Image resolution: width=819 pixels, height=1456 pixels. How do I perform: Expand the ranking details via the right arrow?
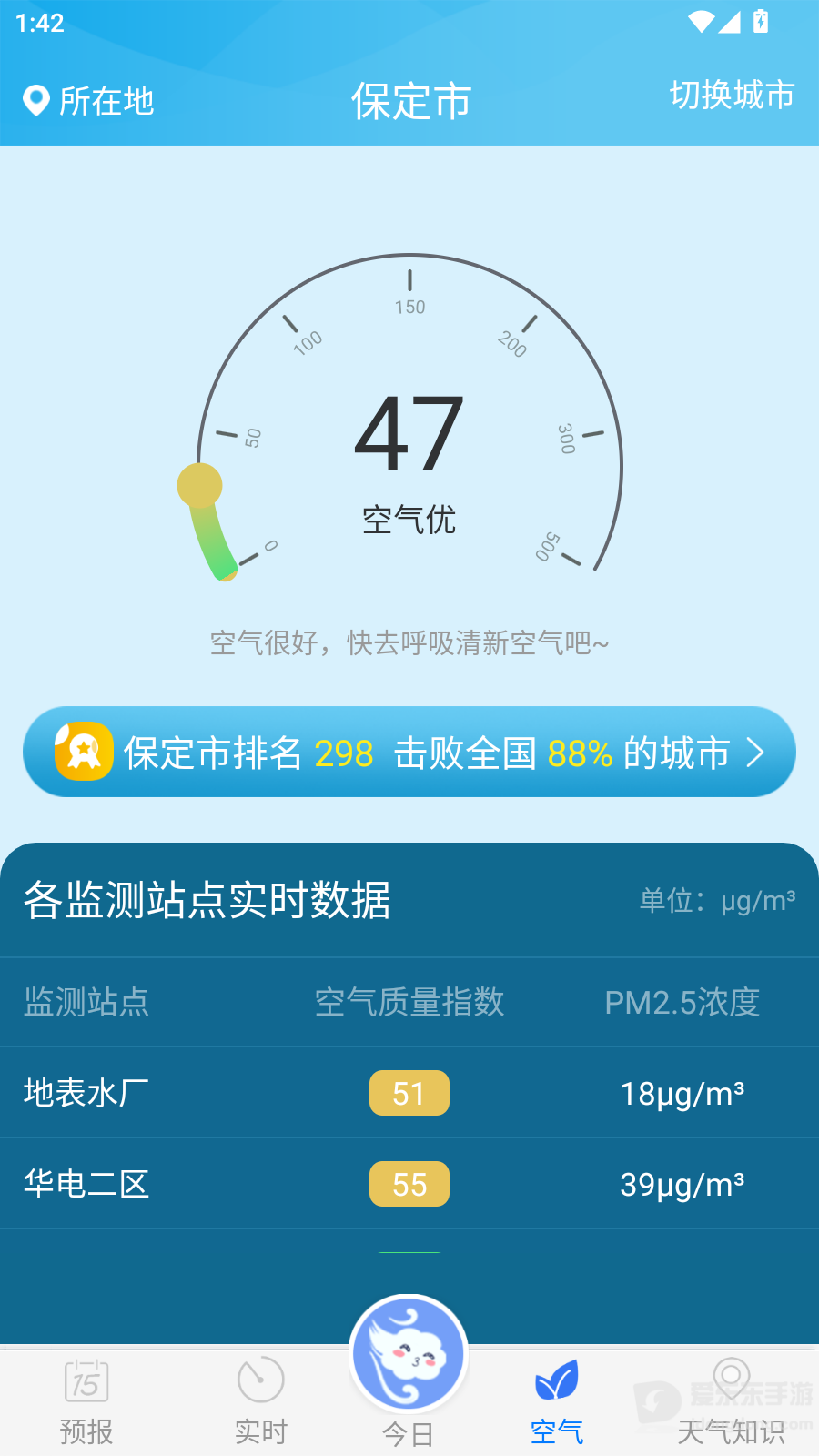[x=757, y=752]
